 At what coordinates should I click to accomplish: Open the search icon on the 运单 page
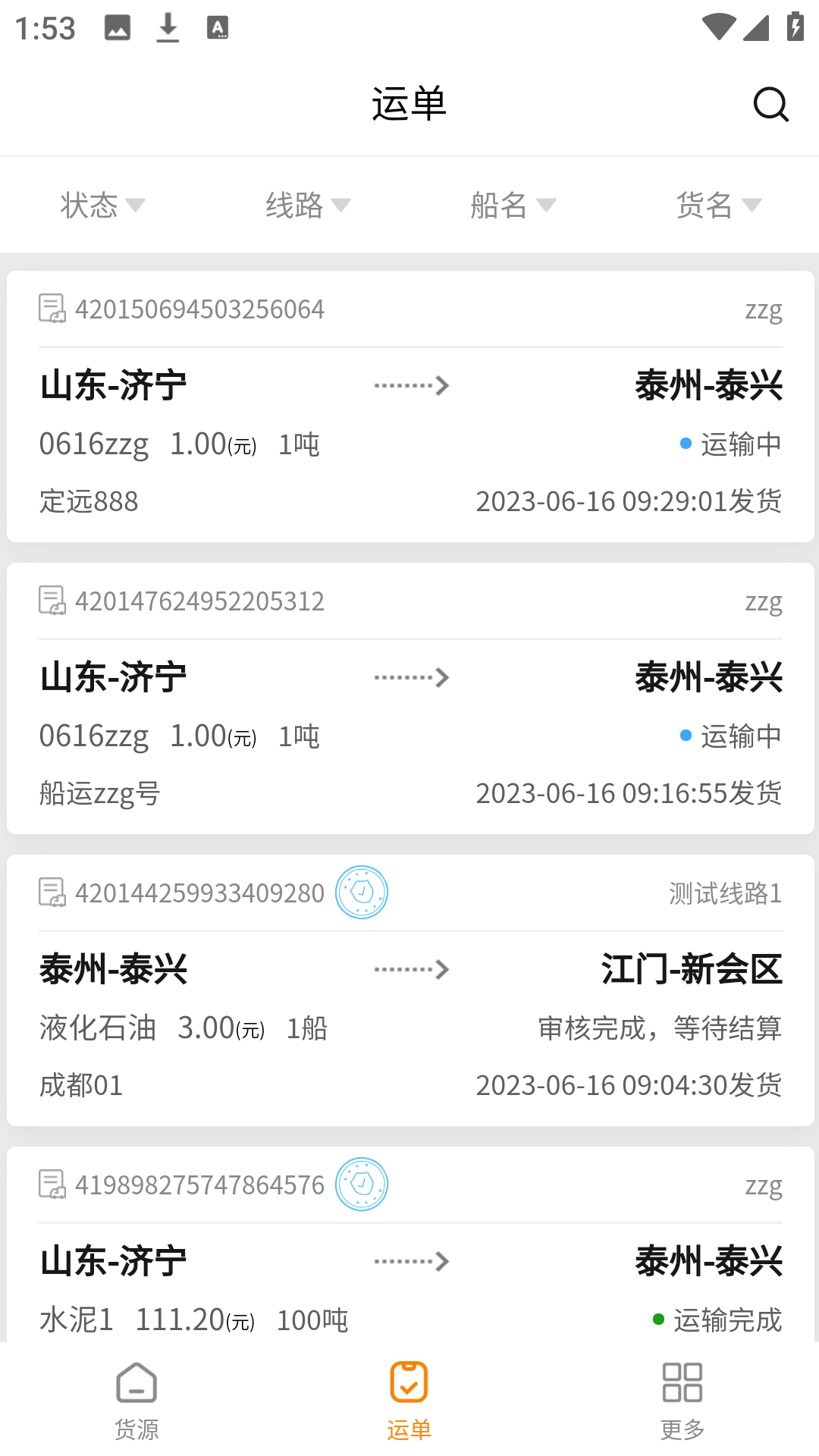pyautogui.click(x=771, y=105)
